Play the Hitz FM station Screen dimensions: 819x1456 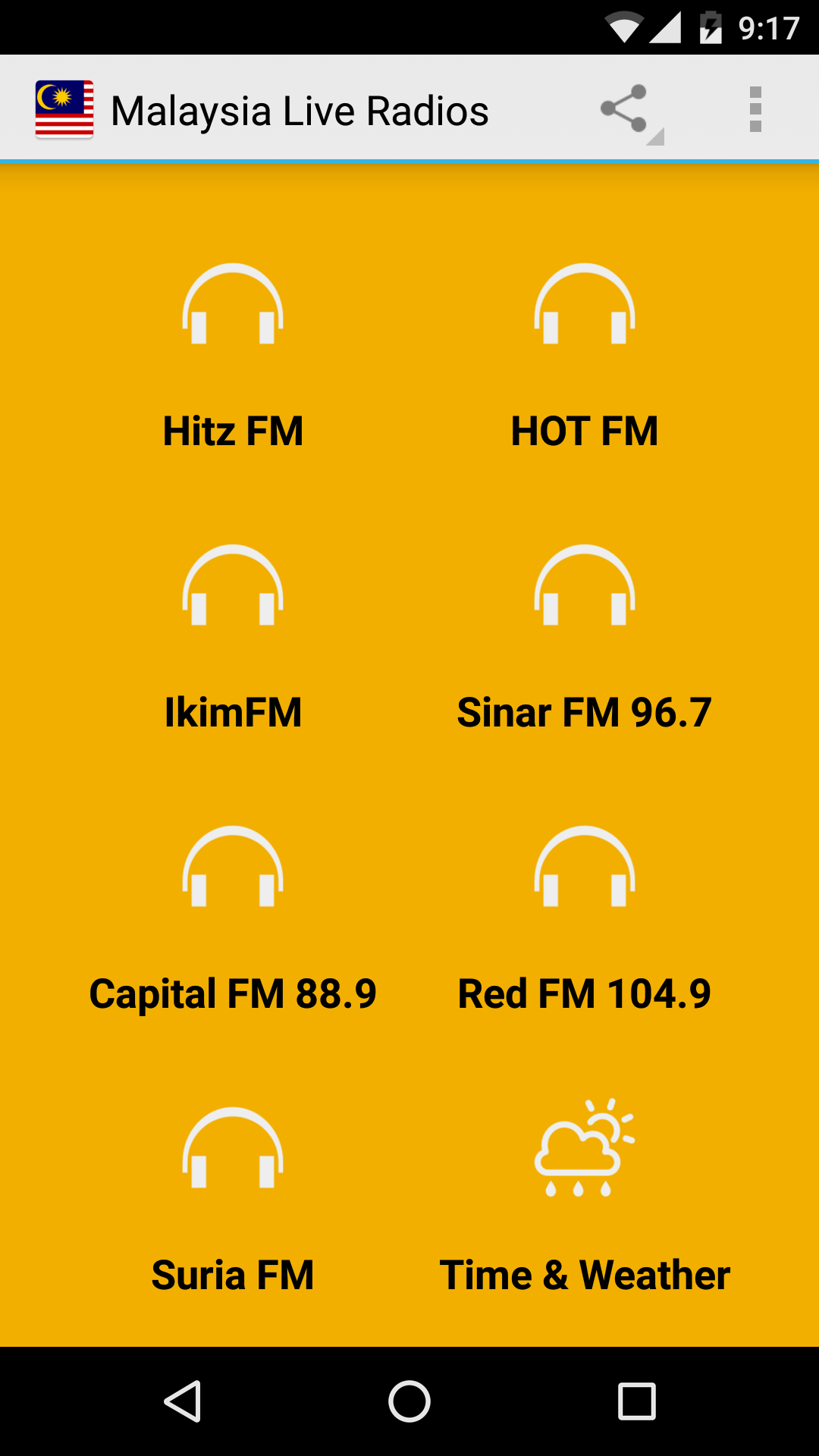point(233,356)
